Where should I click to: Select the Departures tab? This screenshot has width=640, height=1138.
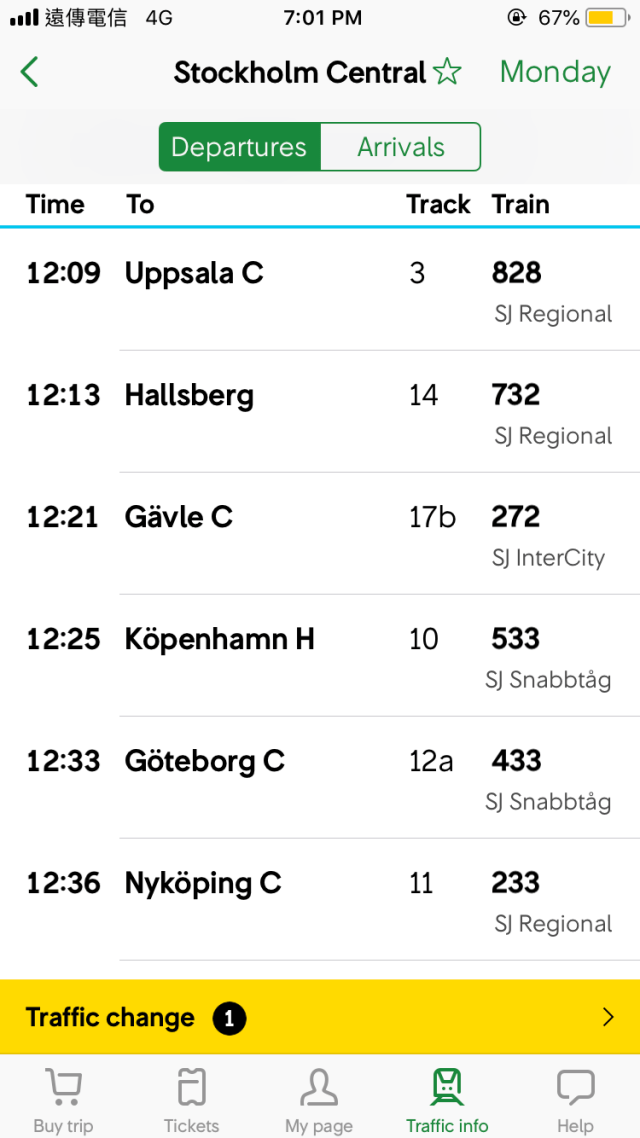pyautogui.click(x=239, y=147)
